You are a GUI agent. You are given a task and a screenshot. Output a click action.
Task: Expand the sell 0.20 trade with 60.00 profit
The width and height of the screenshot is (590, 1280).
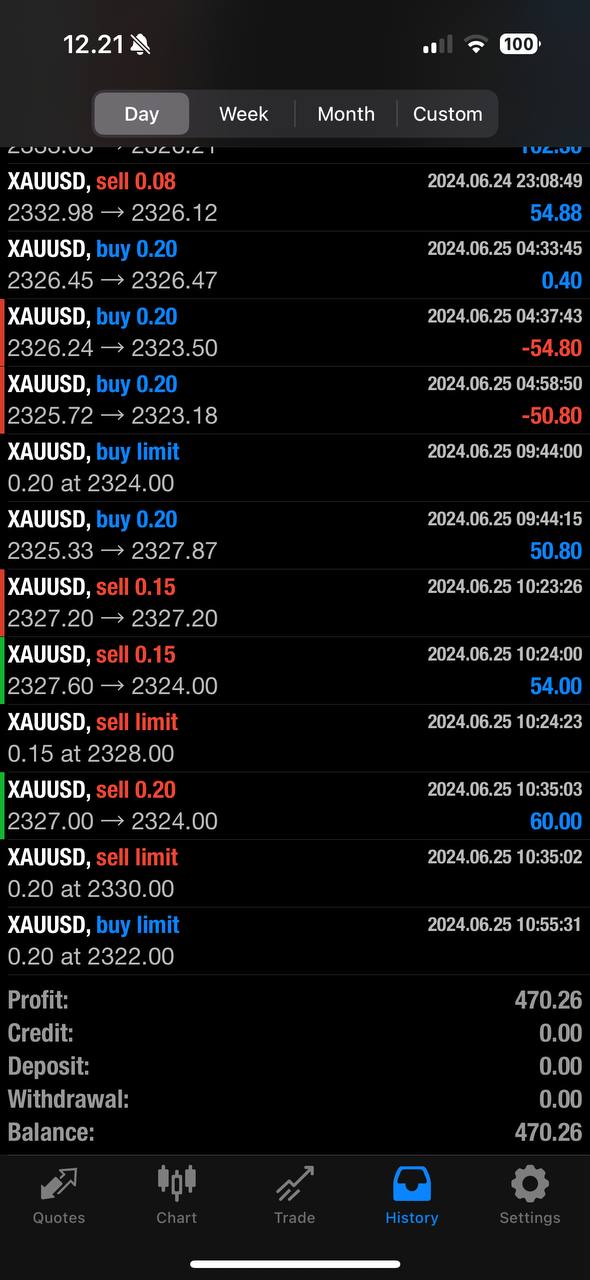pos(295,805)
